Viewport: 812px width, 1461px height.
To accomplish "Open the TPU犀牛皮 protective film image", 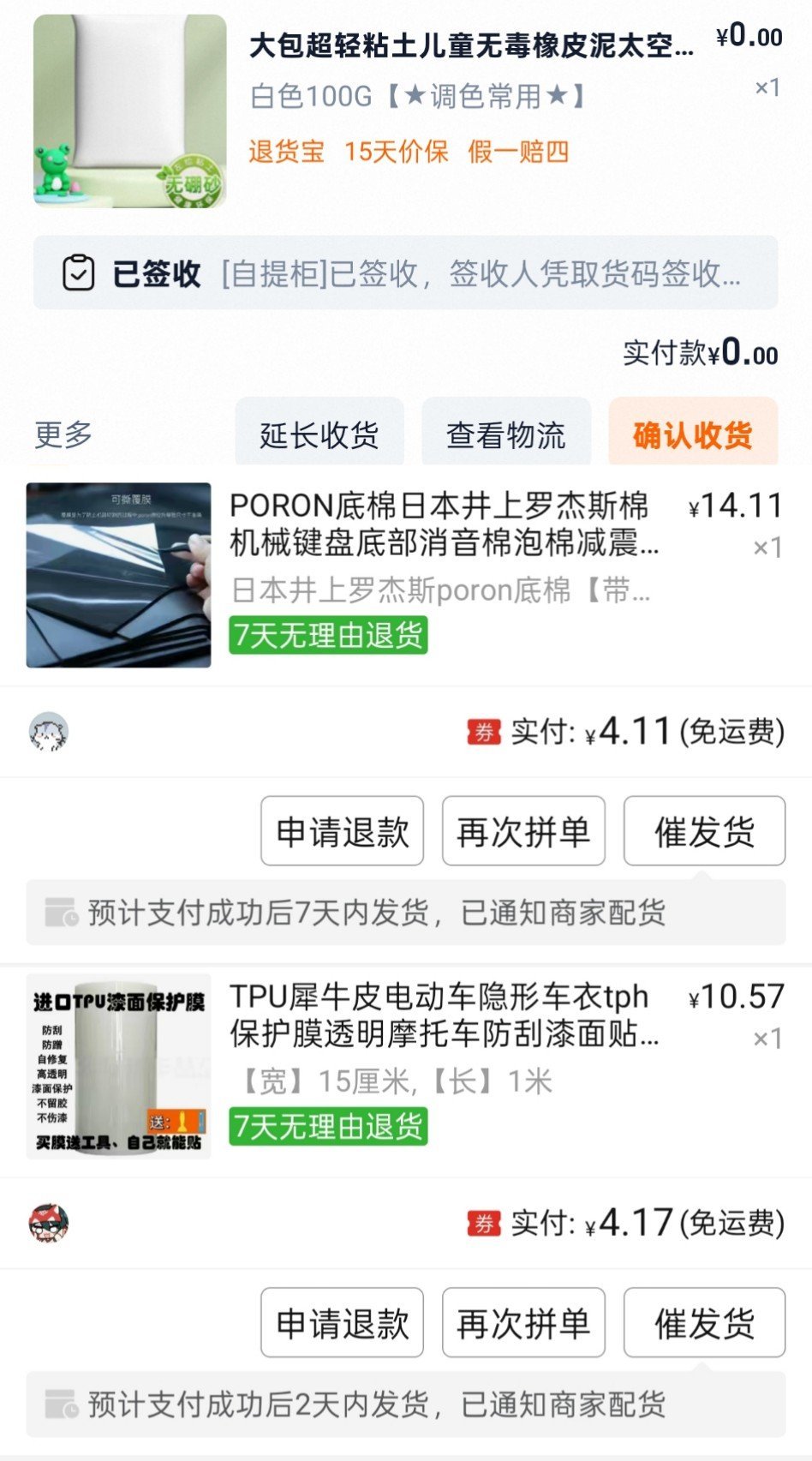I will (119, 1066).
